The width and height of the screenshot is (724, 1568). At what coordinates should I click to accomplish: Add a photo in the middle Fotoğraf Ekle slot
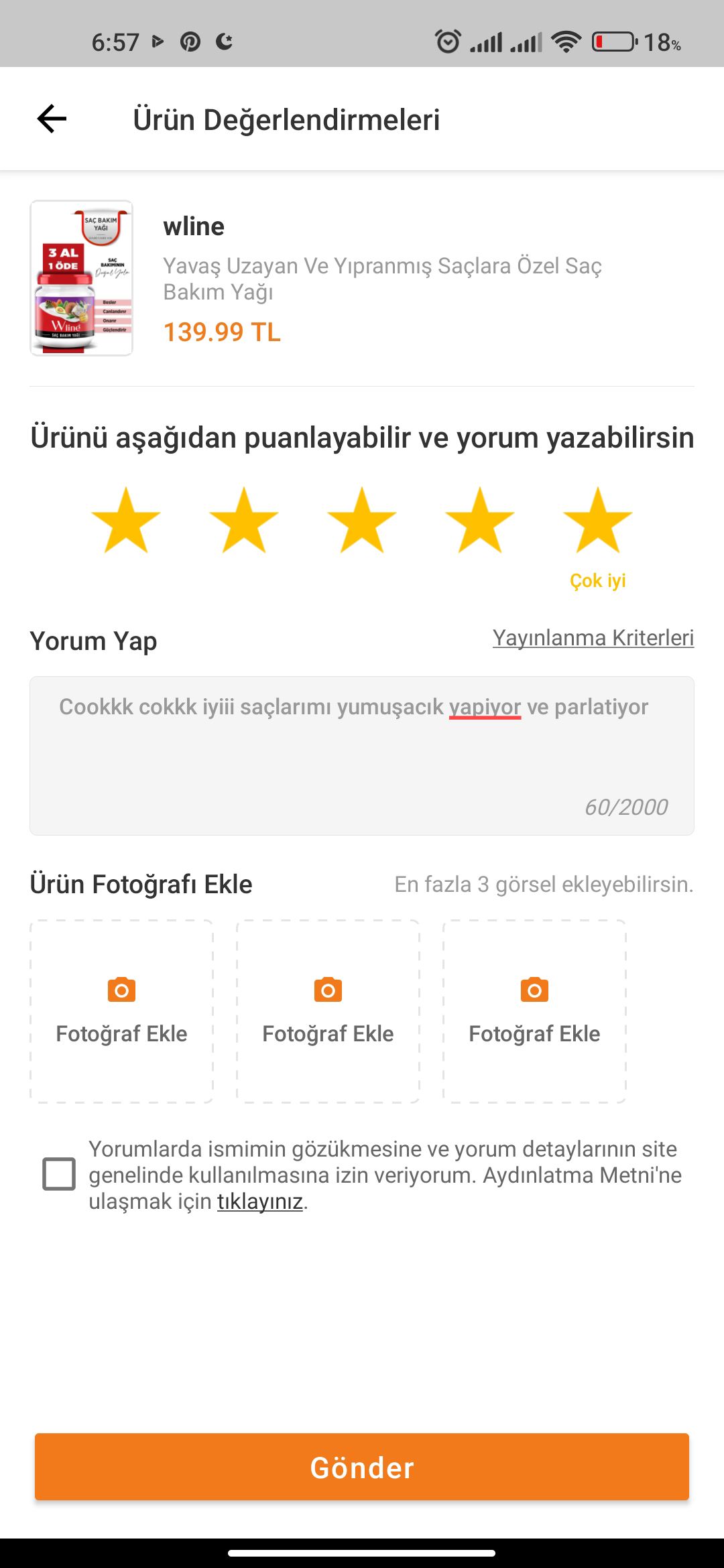click(328, 1012)
